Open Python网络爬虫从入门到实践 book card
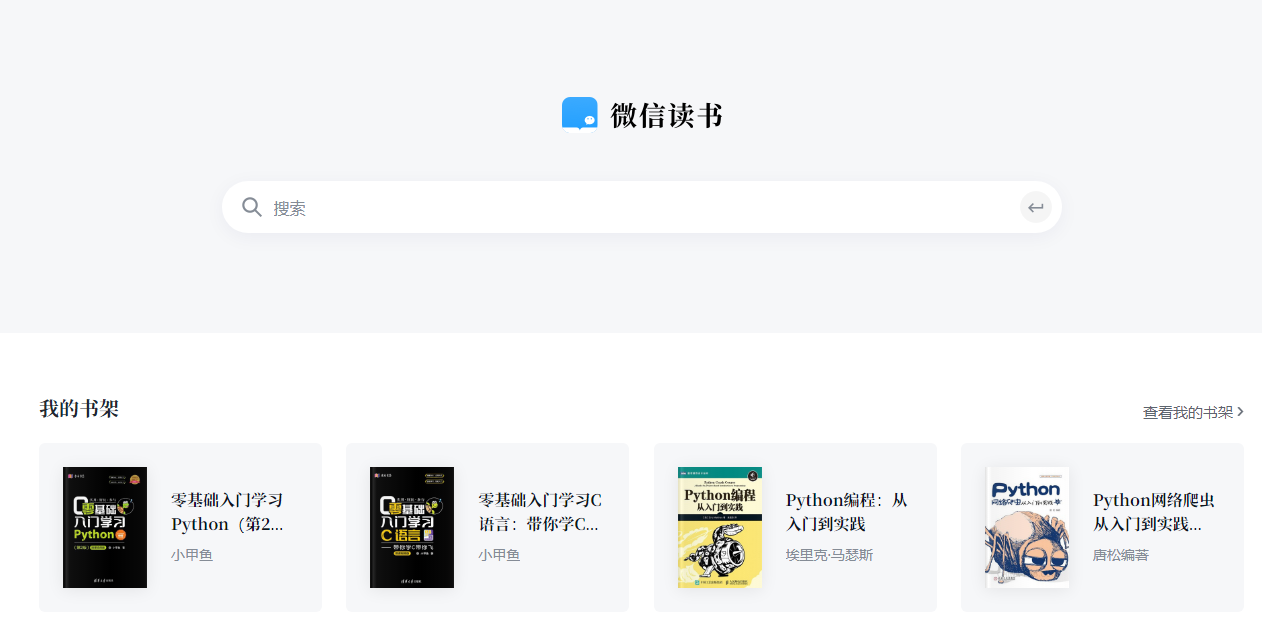 tap(1102, 527)
